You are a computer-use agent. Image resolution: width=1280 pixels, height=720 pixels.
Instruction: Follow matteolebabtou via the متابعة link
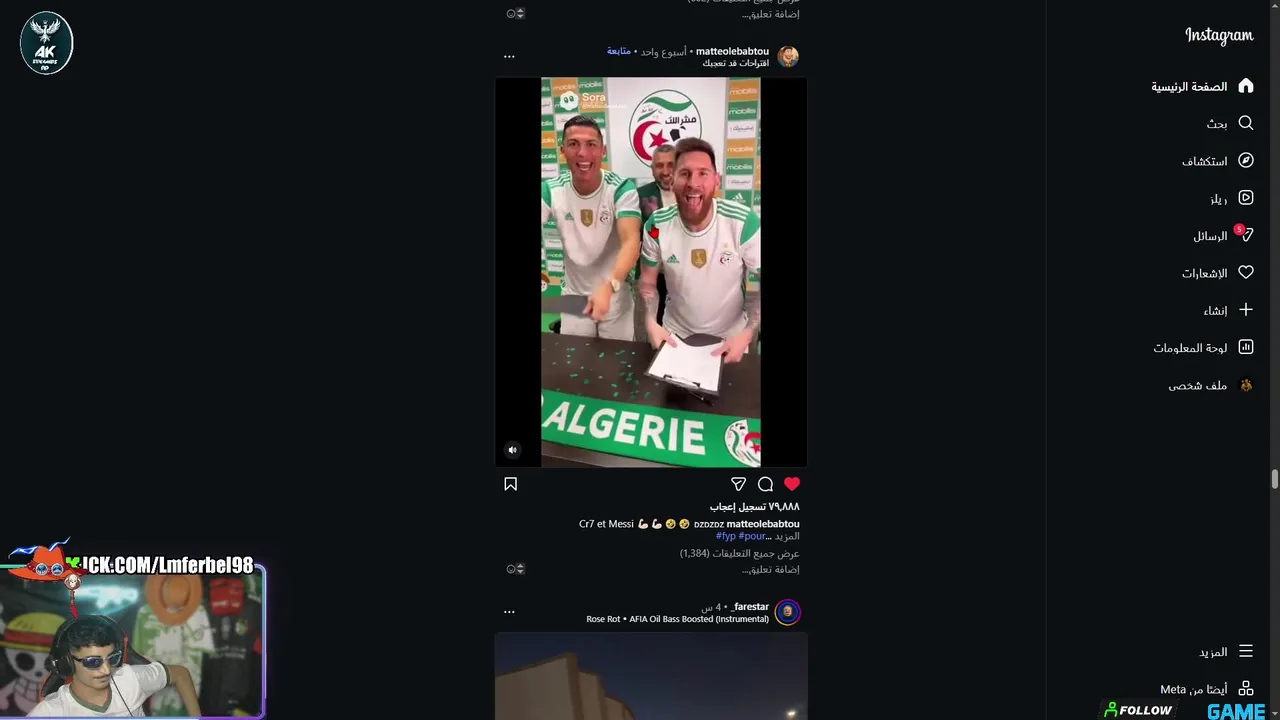(x=618, y=51)
